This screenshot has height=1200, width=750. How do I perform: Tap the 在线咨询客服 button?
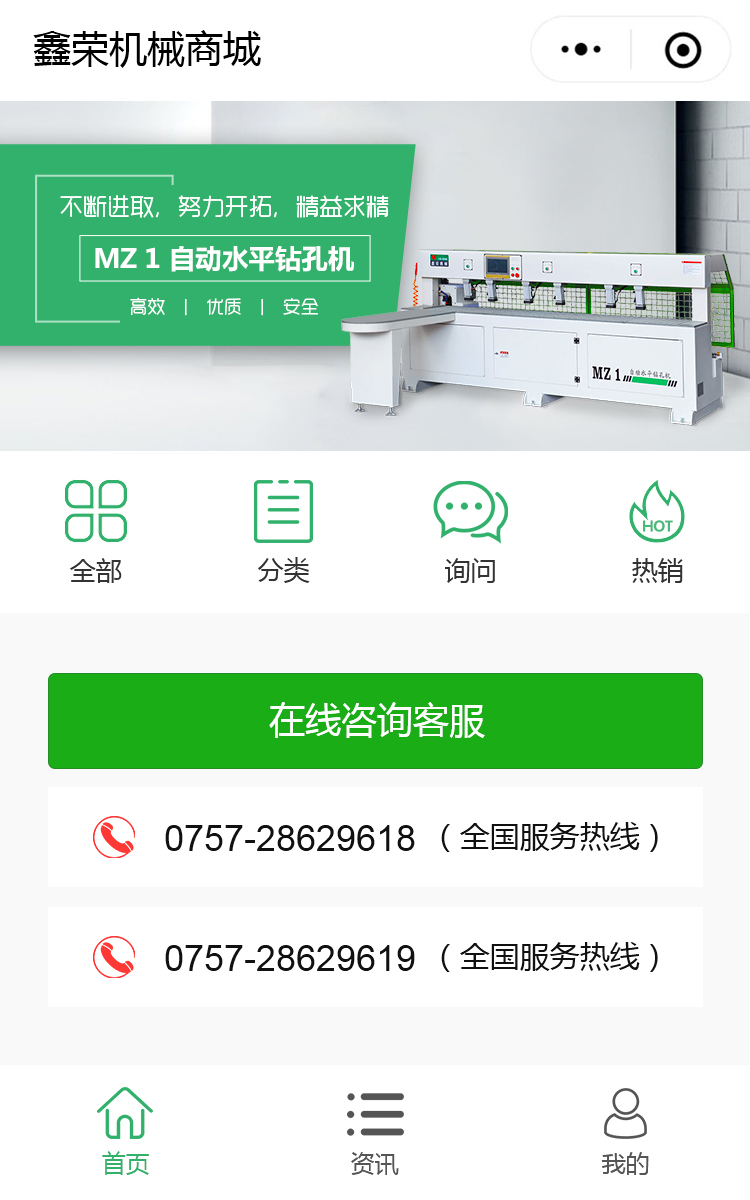[375, 721]
